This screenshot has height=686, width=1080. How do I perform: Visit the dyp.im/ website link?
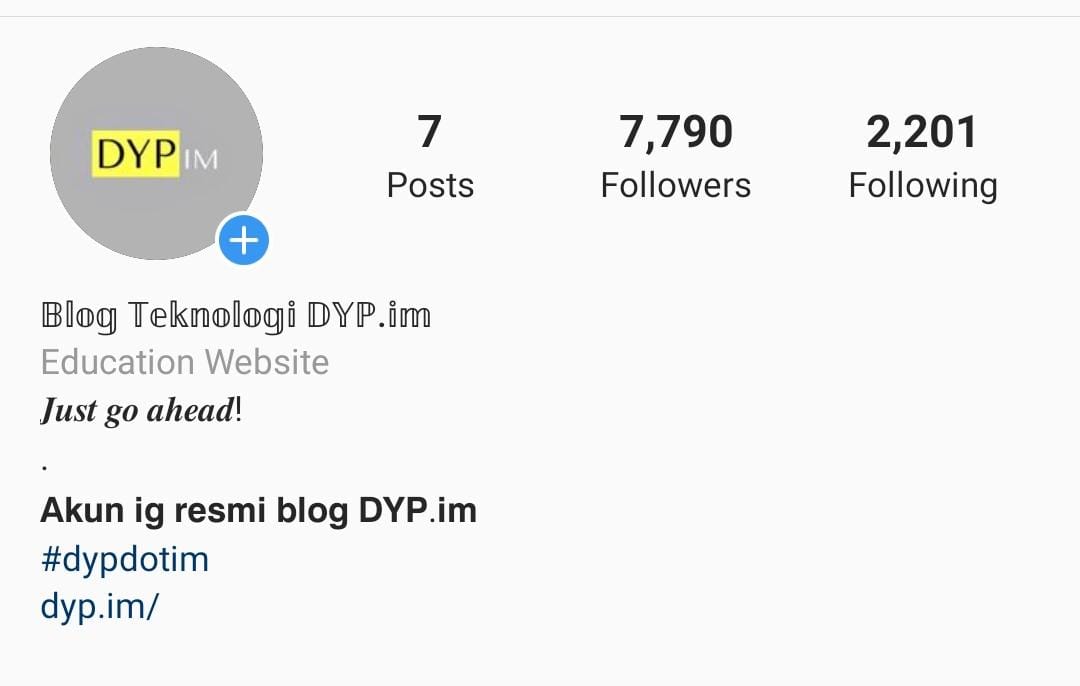point(99,606)
